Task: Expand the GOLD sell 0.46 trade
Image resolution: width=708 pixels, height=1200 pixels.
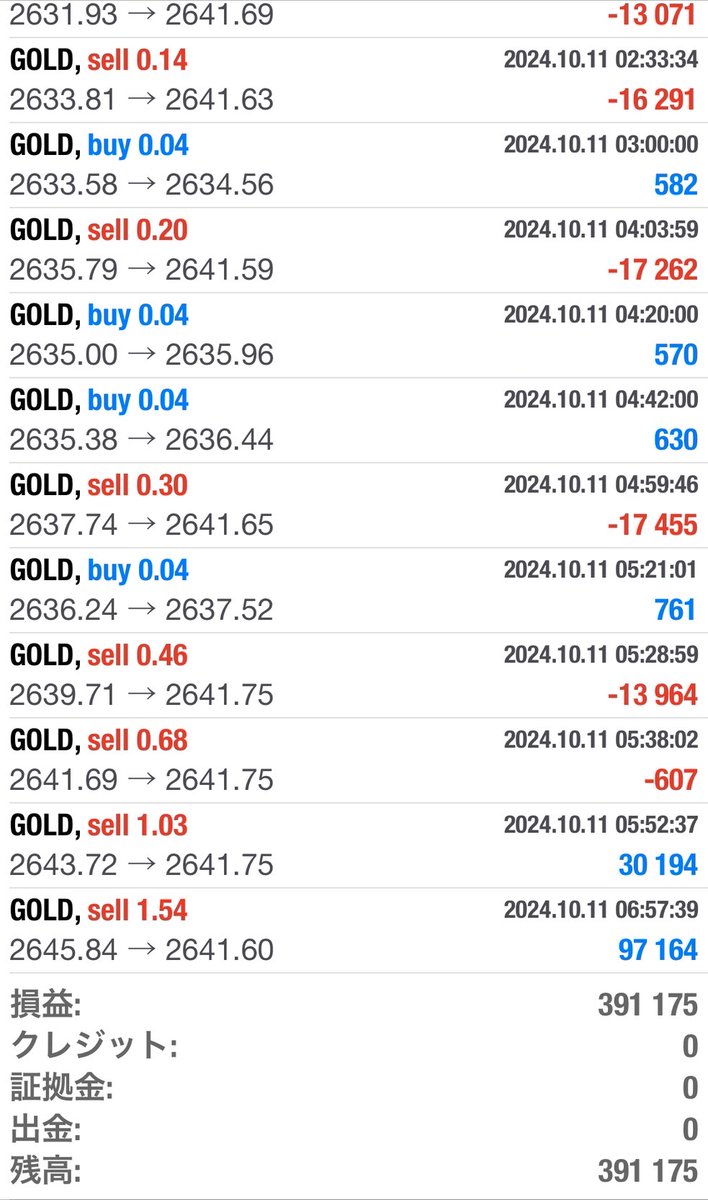Action: [354, 675]
